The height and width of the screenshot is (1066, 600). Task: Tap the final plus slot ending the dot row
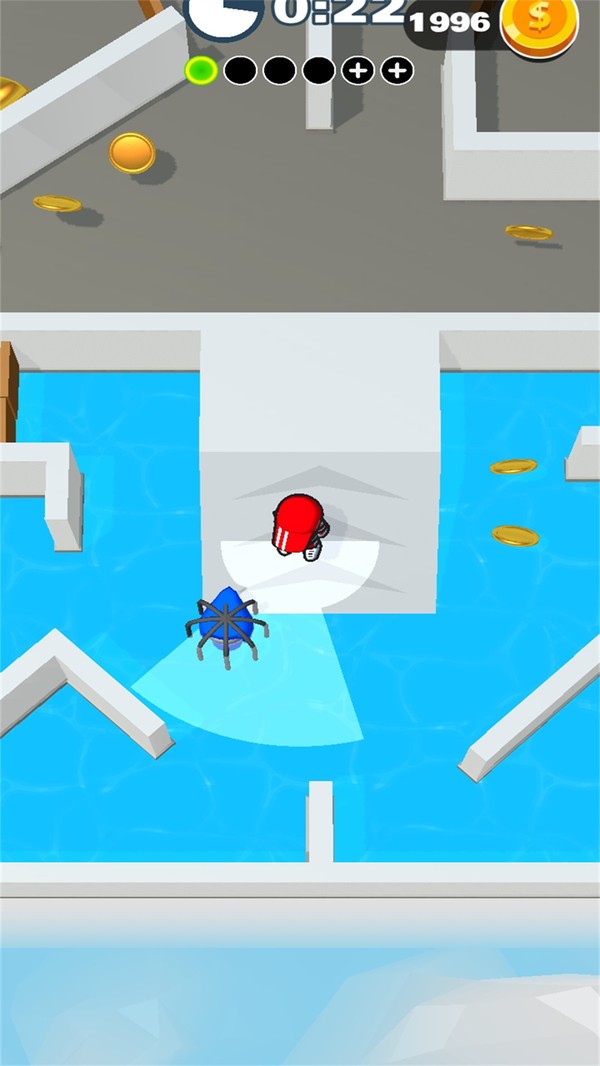[x=398, y=71]
